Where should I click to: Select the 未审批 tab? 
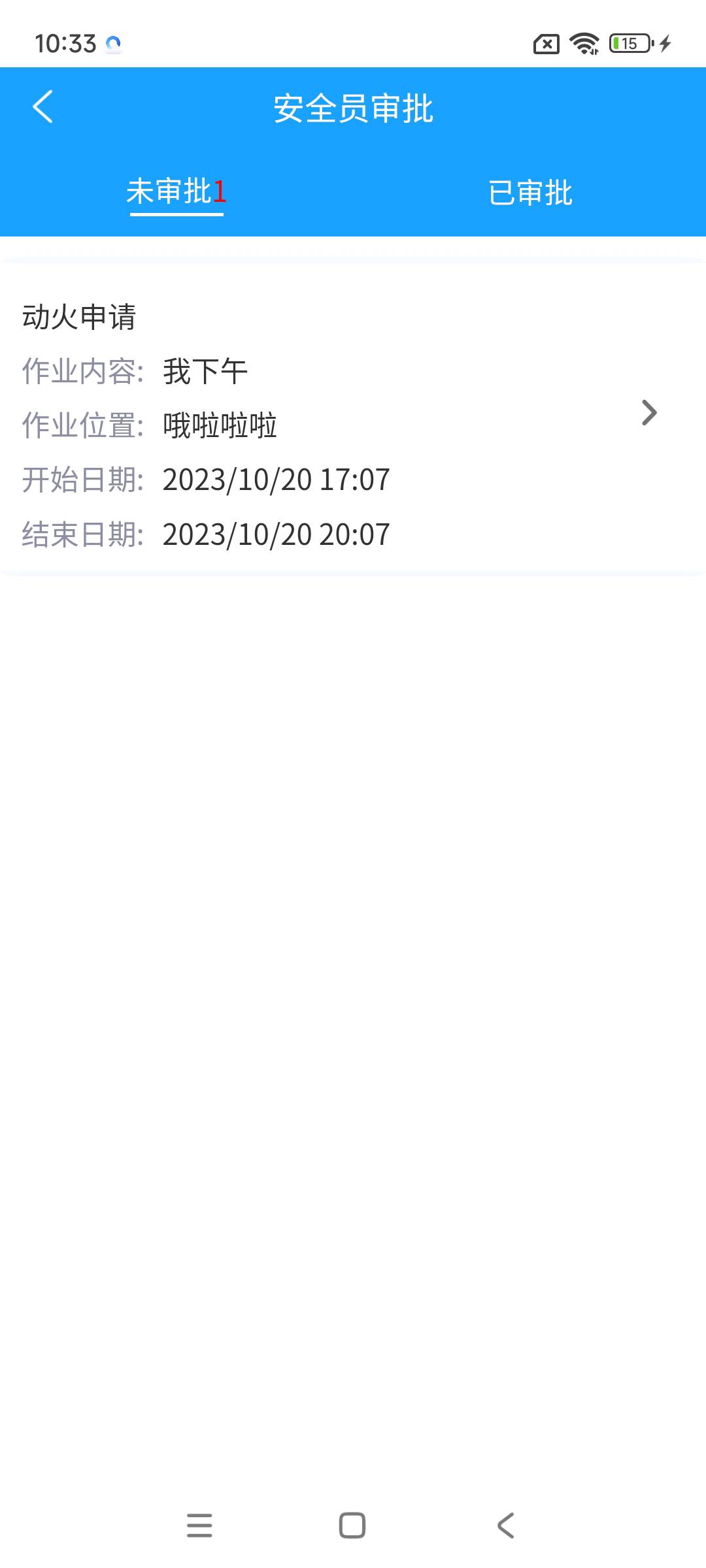pos(176,192)
